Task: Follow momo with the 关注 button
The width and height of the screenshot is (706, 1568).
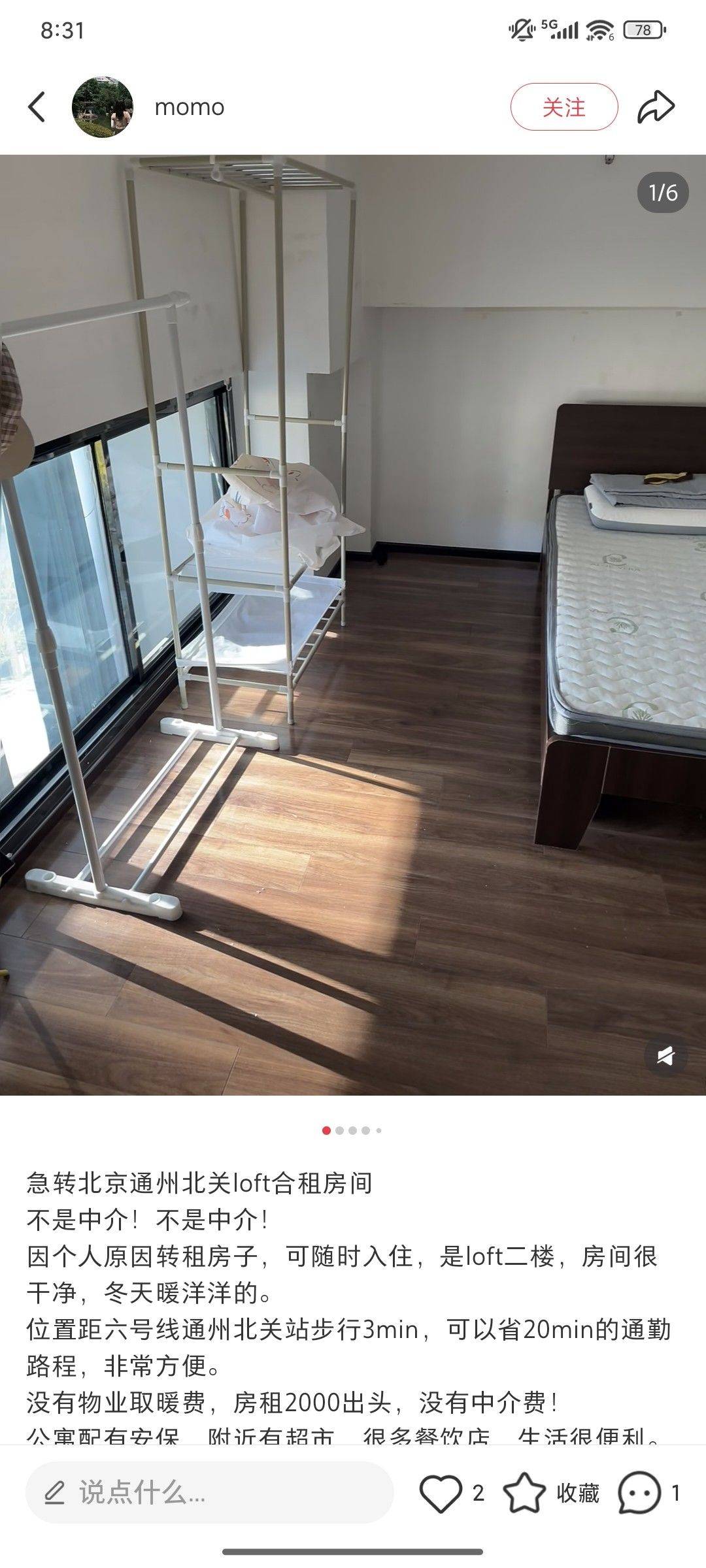Action: tap(563, 107)
